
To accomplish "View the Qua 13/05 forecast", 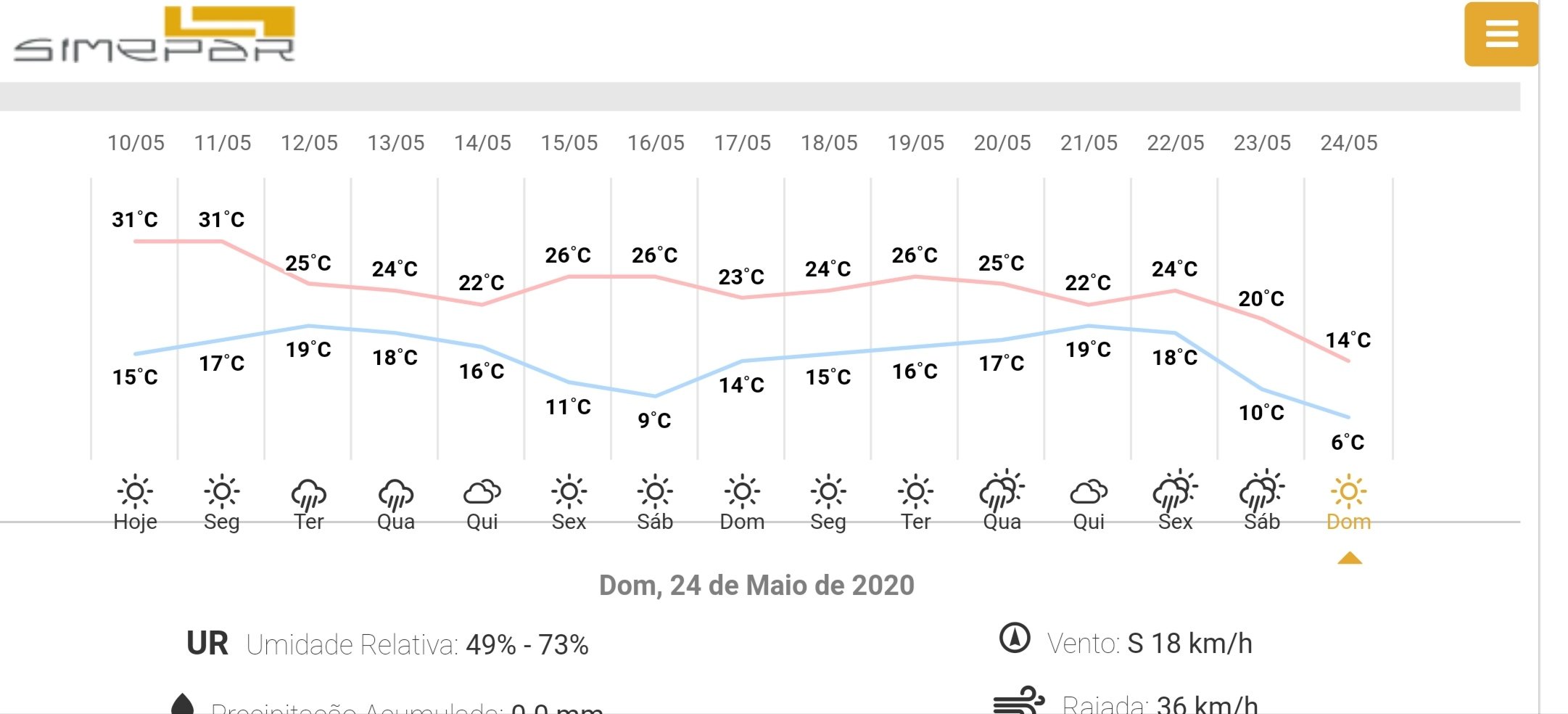I will pyautogui.click(x=396, y=504).
